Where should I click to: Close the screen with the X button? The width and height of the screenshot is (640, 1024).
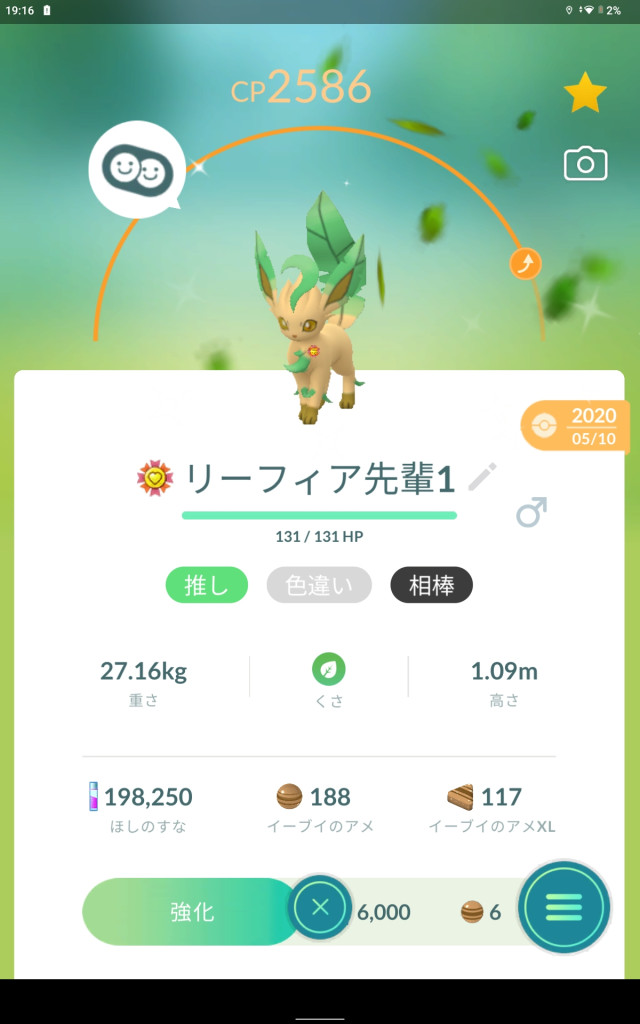click(320, 908)
